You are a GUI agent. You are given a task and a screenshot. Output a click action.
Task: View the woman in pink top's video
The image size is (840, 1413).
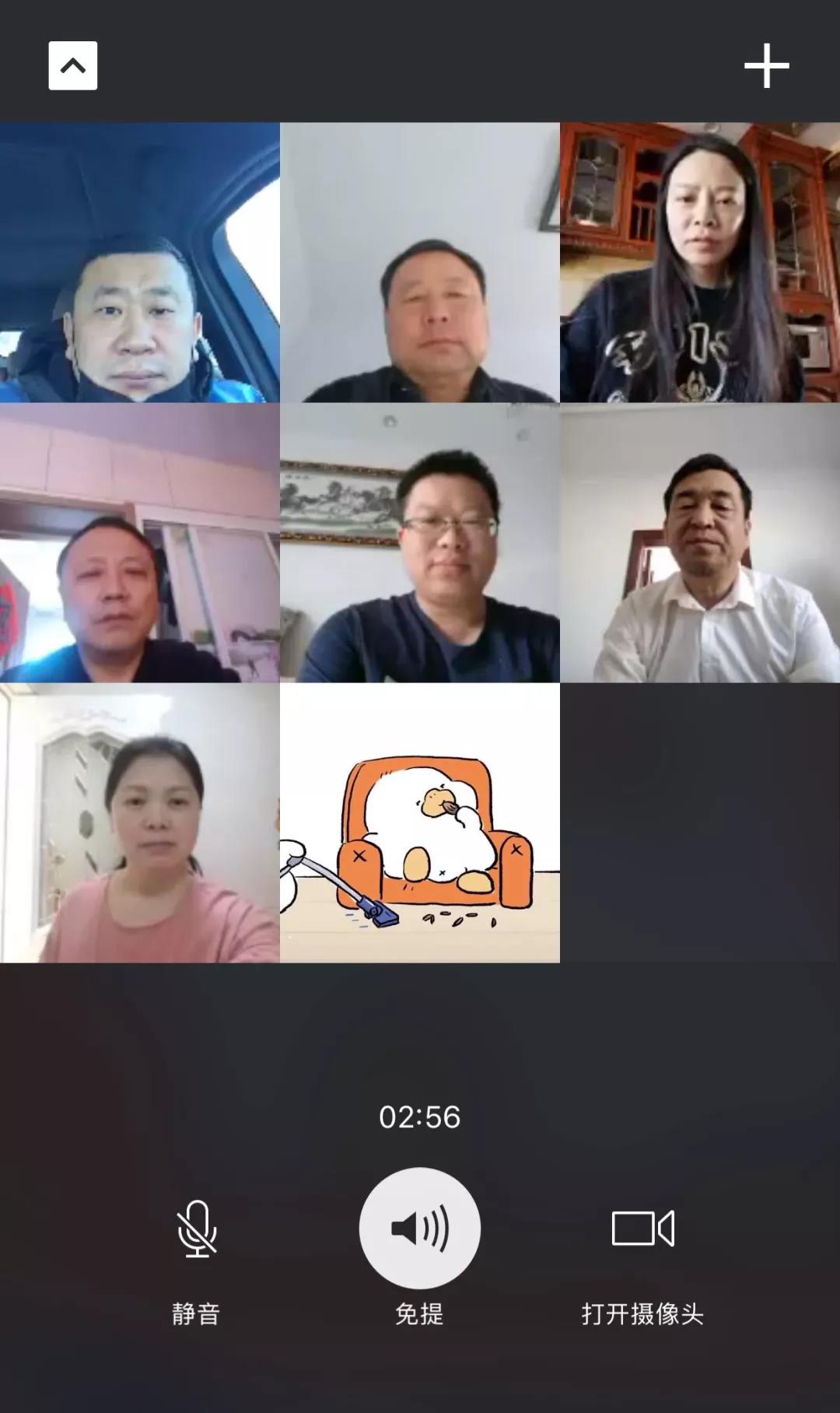click(x=140, y=822)
